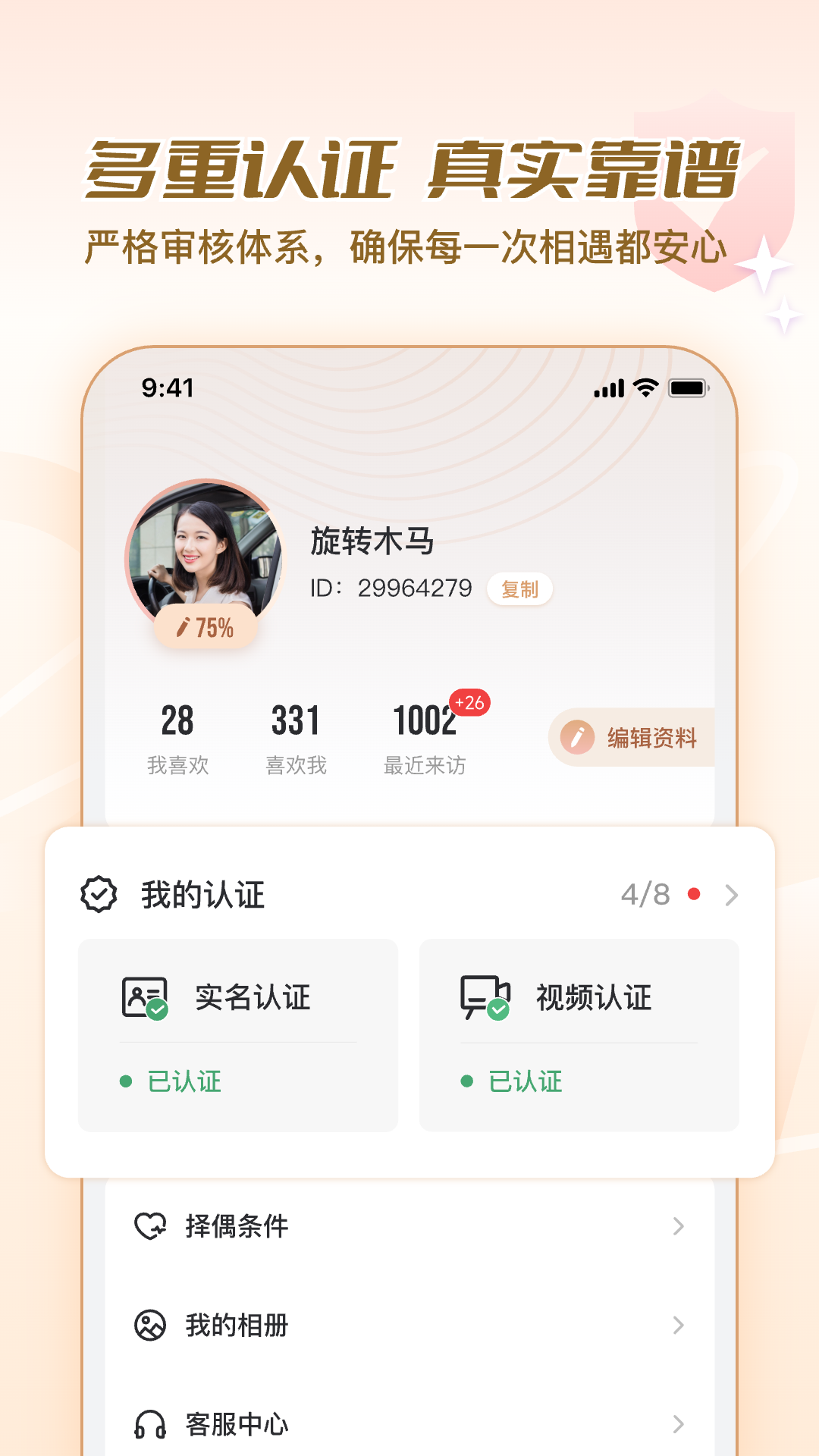
Task: Open 编辑资料 to edit profile
Action: (643, 736)
